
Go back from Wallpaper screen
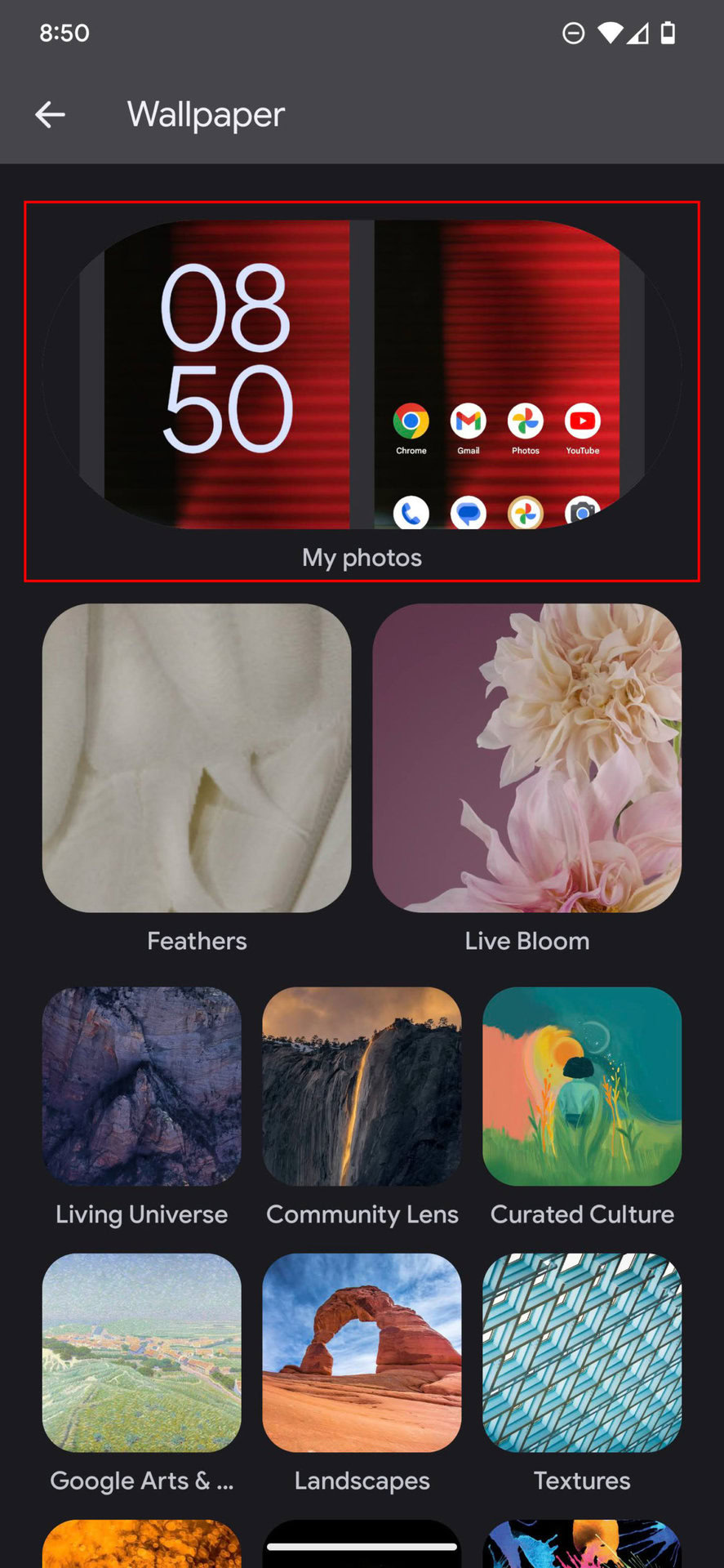click(x=50, y=115)
